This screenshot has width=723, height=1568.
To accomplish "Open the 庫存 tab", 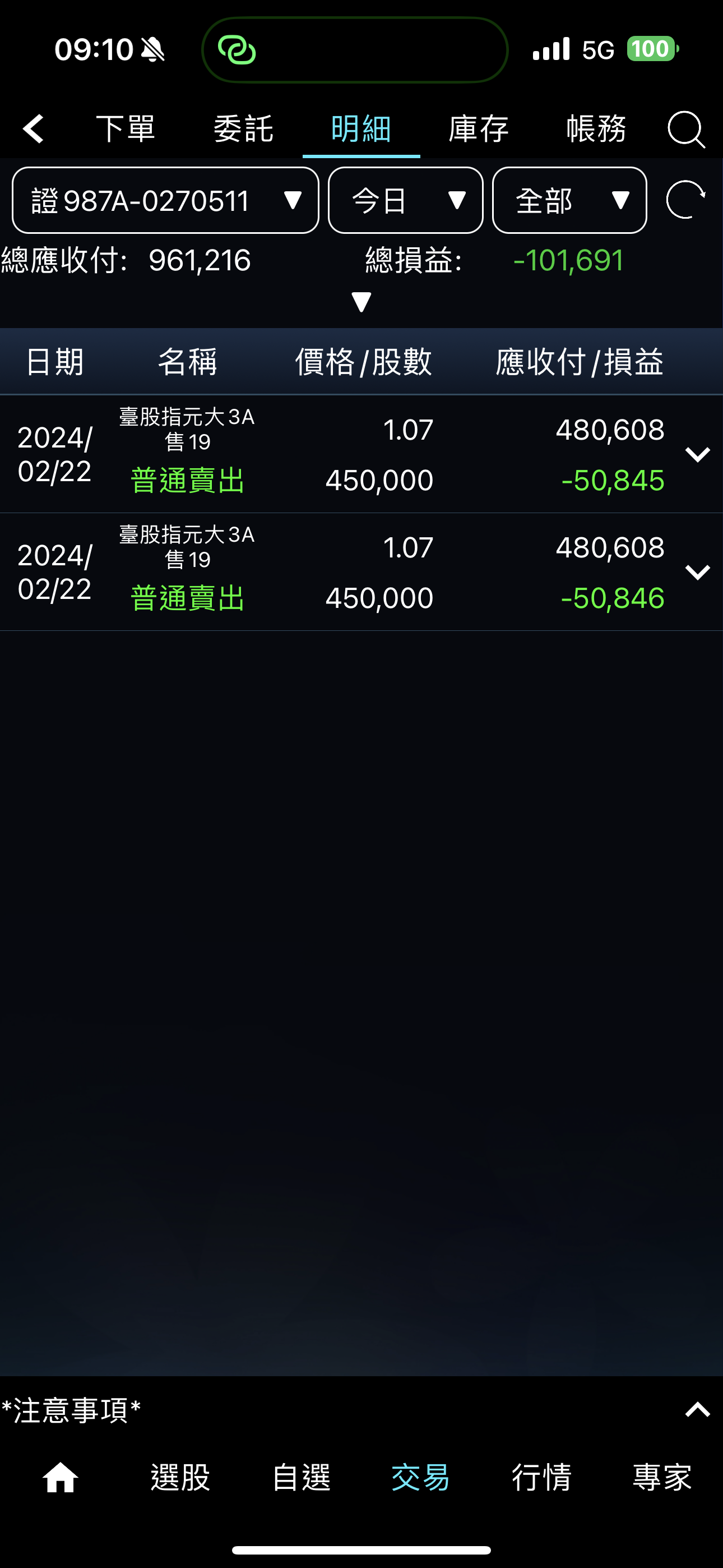I will (x=478, y=129).
